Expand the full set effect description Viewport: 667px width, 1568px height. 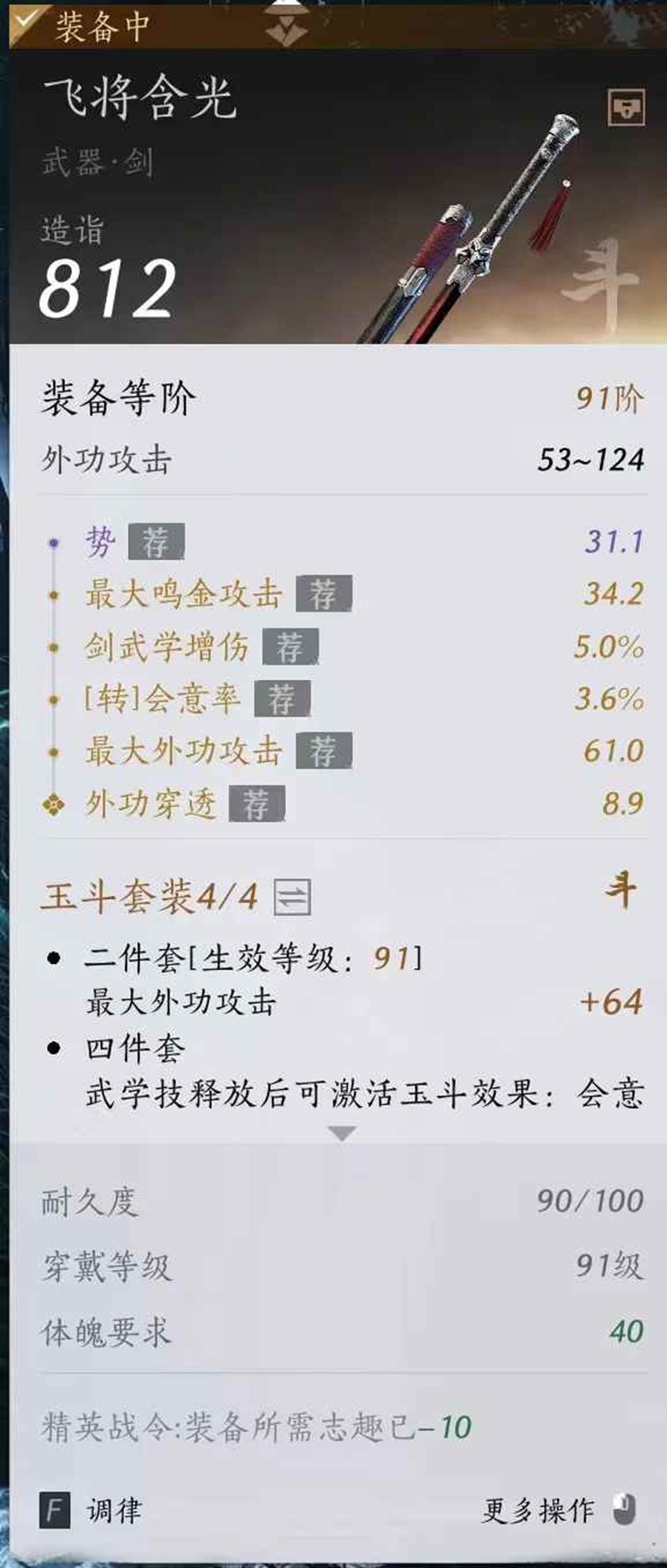(341, 1133)
